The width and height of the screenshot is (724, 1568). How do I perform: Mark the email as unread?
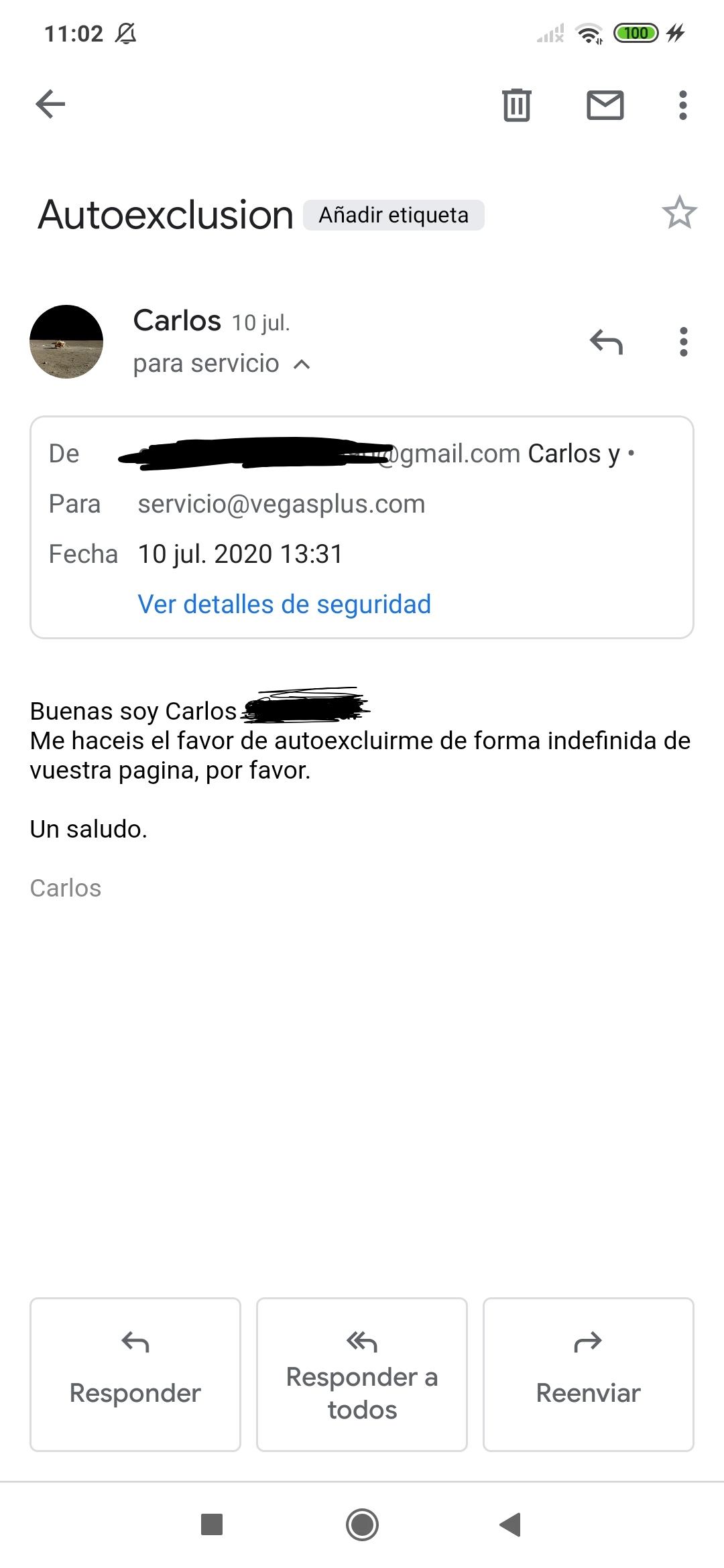605,105
